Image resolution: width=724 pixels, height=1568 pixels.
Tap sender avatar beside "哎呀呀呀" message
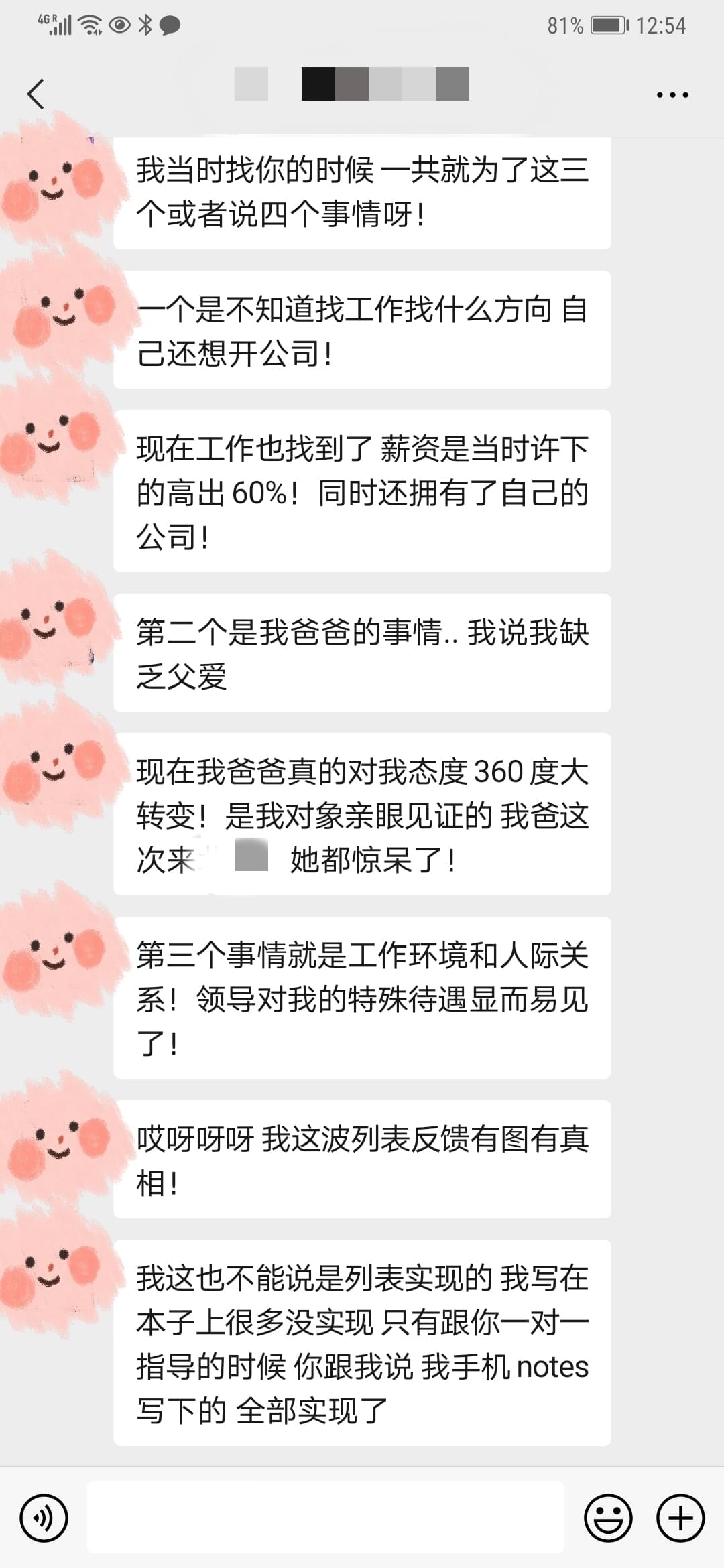point(57,1142)
